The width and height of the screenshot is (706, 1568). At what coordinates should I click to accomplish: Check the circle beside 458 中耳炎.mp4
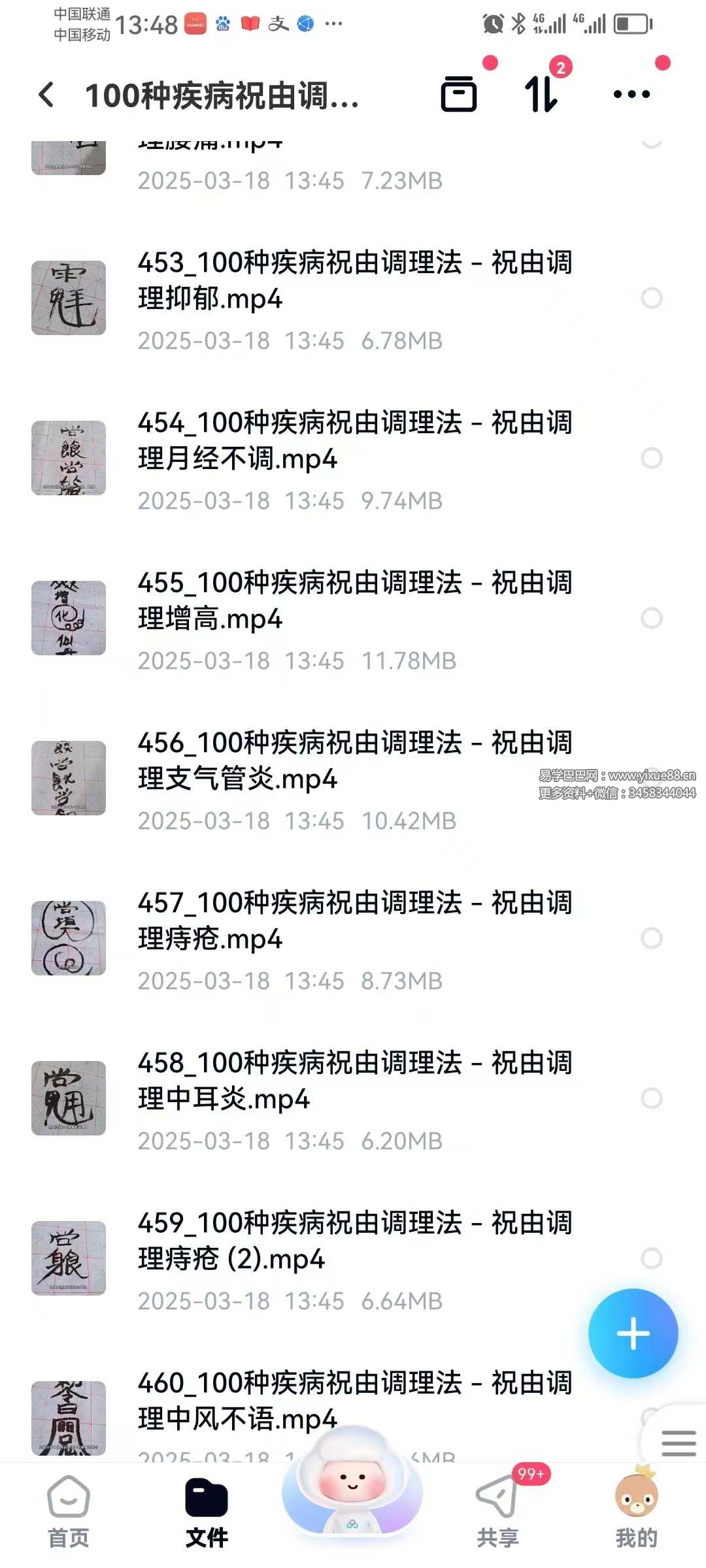(x=652, y=1099)
